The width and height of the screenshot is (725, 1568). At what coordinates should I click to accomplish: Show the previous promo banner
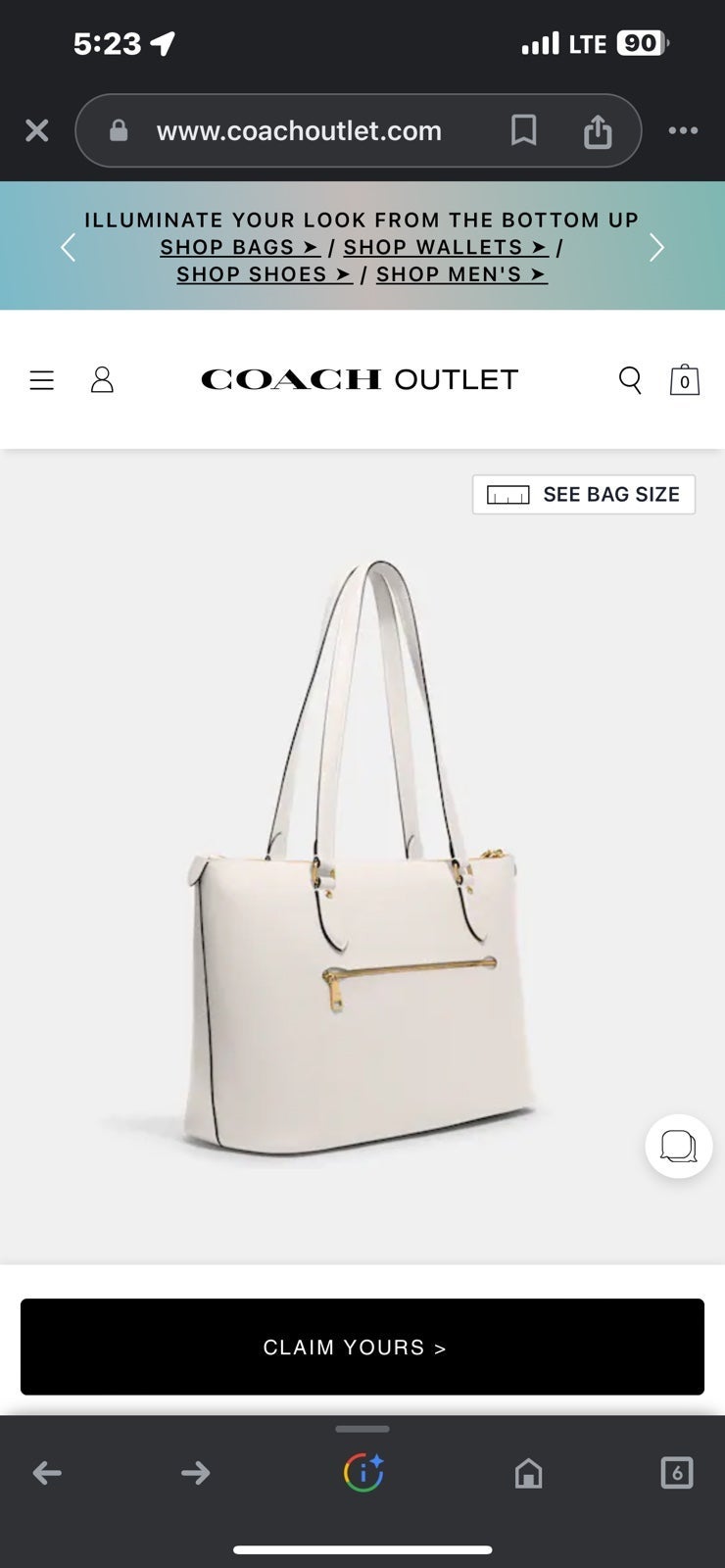pos(68,248)
